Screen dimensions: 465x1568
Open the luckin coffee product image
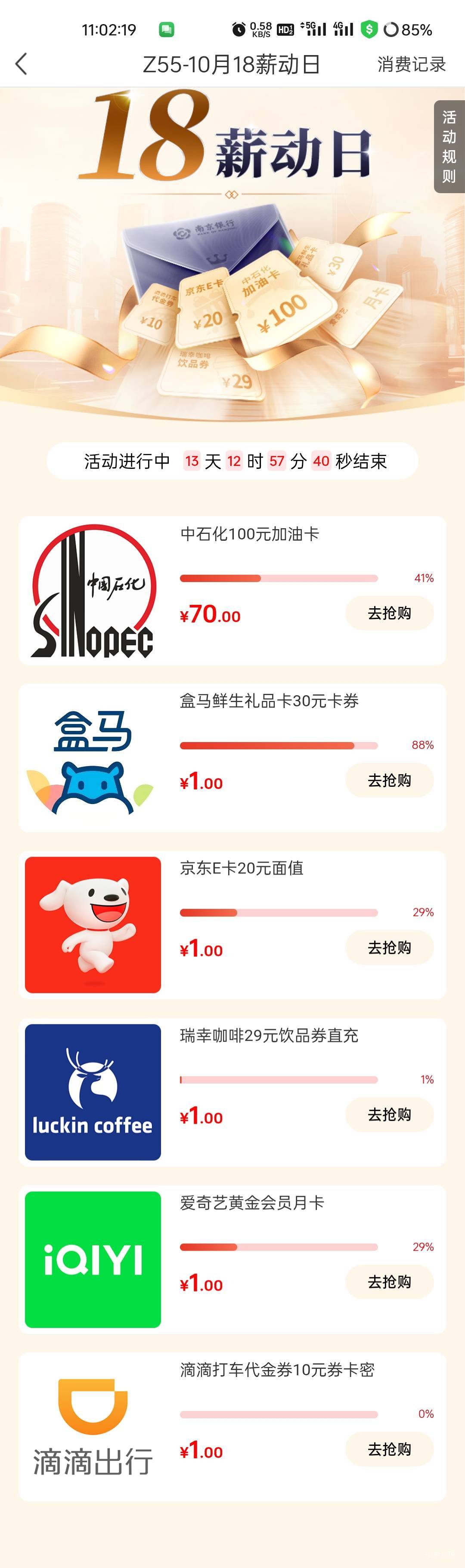coord(93,1092)
